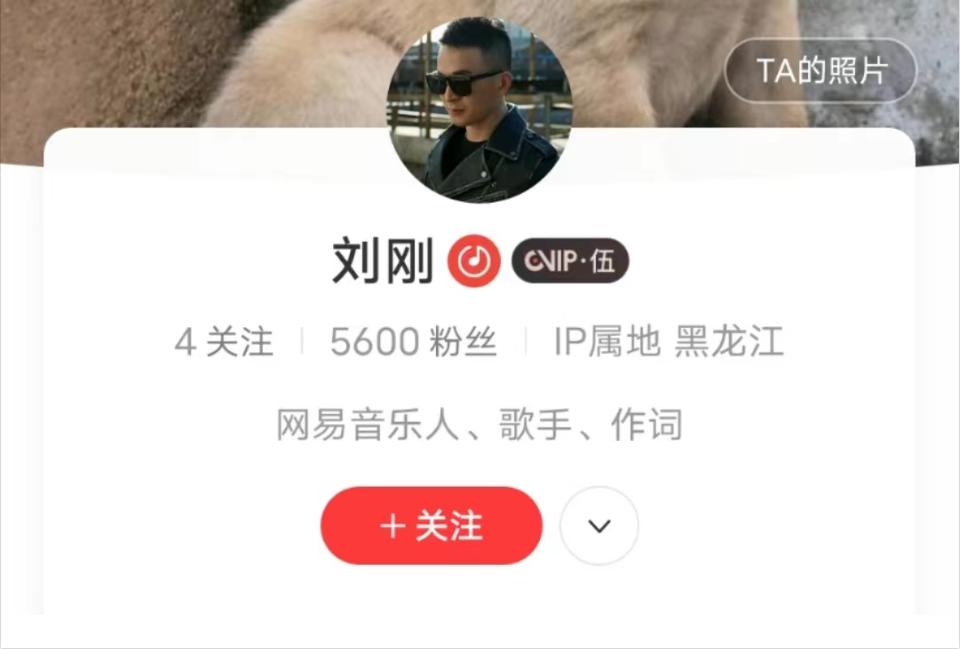
Task: Tap the VIP·伍 membership badge
Action: pyautogui.click(x=570, y=262)
